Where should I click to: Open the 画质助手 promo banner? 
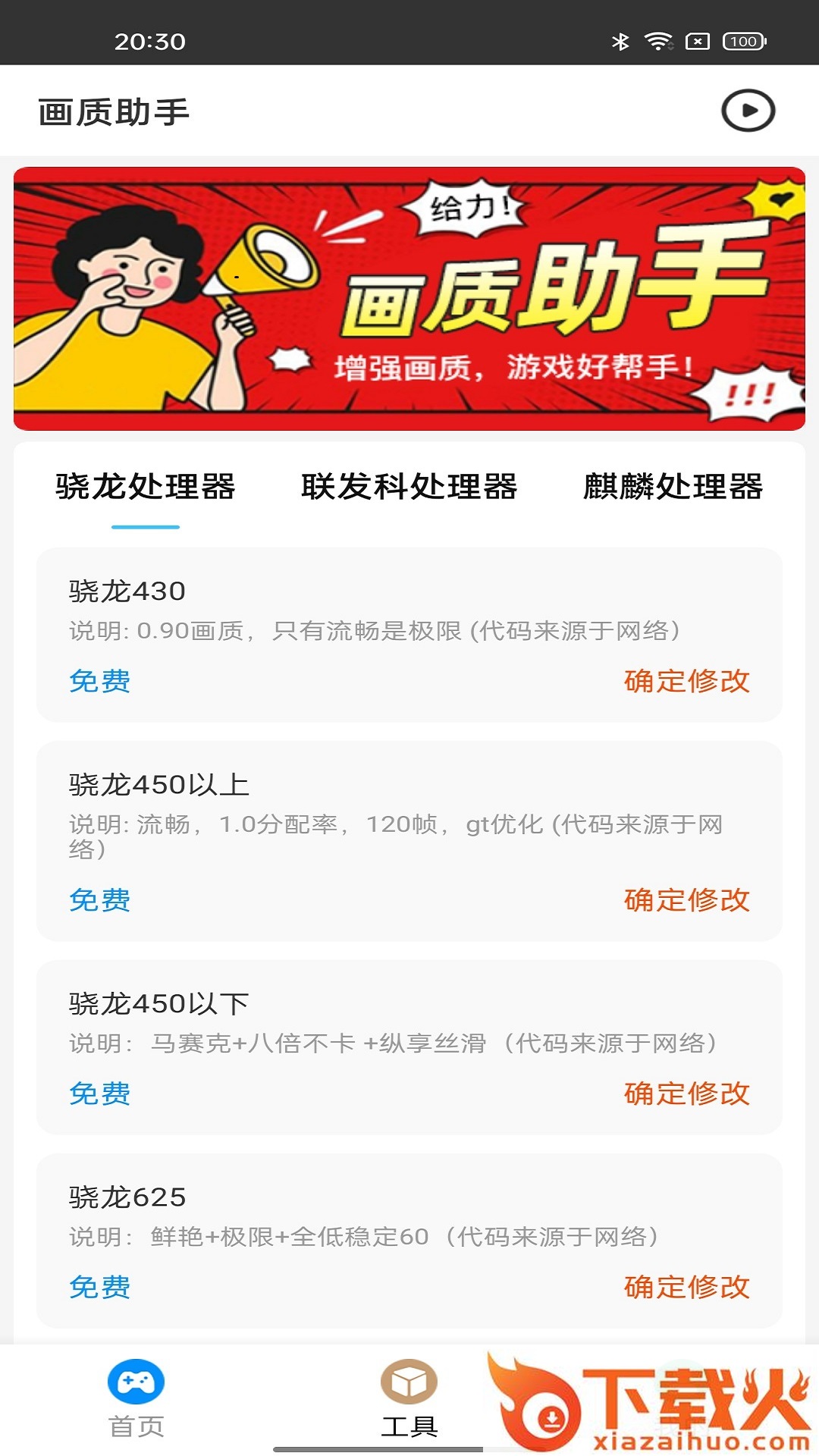coord(409,299)
